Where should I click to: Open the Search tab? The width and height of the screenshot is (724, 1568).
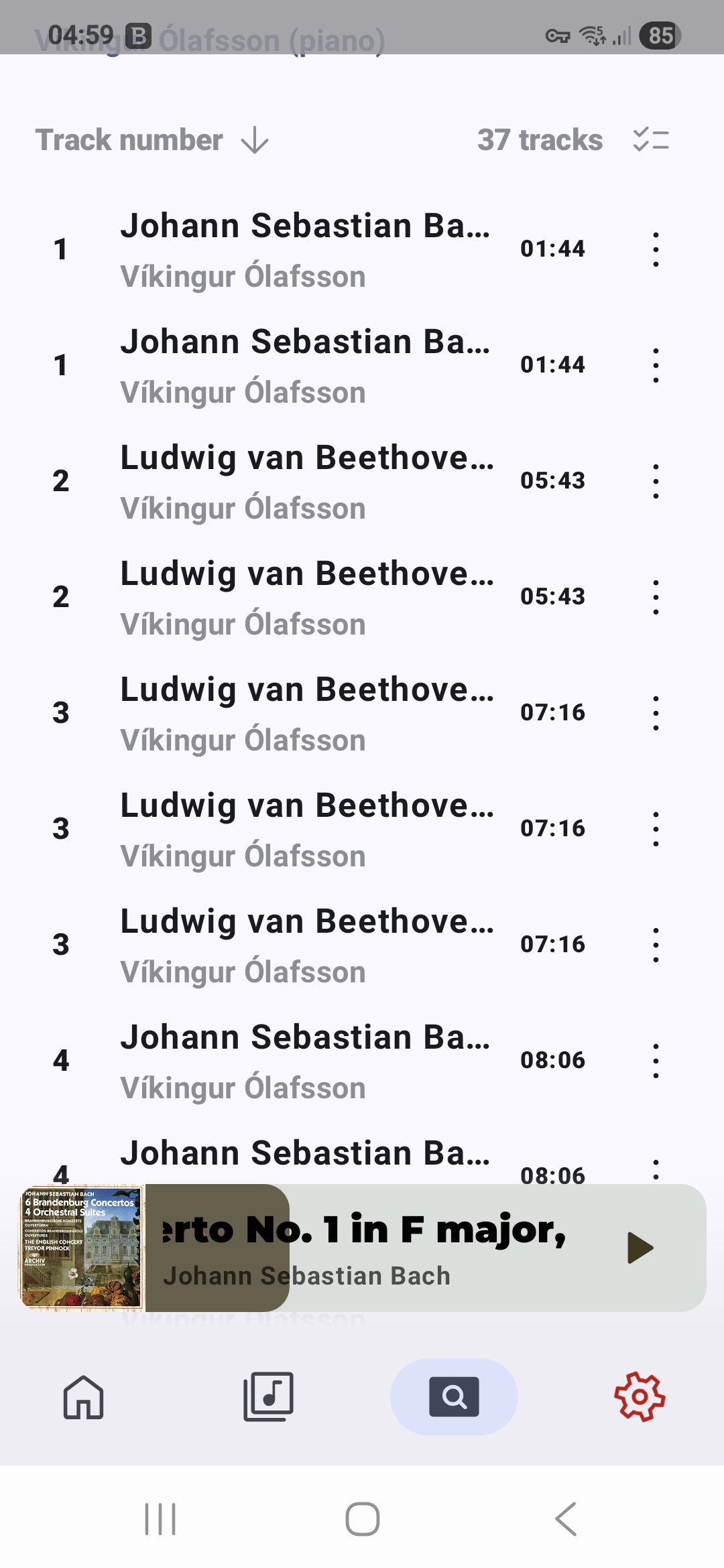(454, 1397)
